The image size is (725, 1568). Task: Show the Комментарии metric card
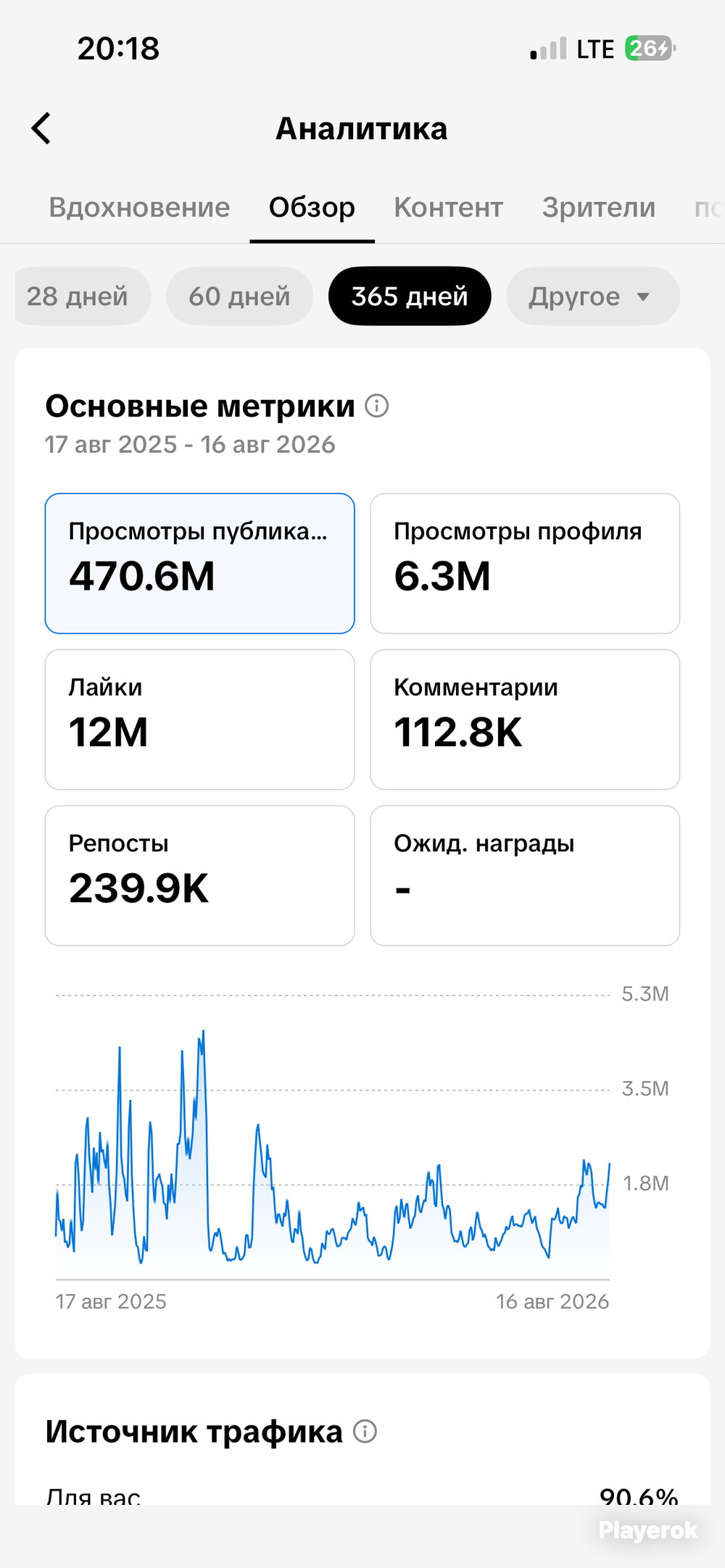(x=525, y=719)
